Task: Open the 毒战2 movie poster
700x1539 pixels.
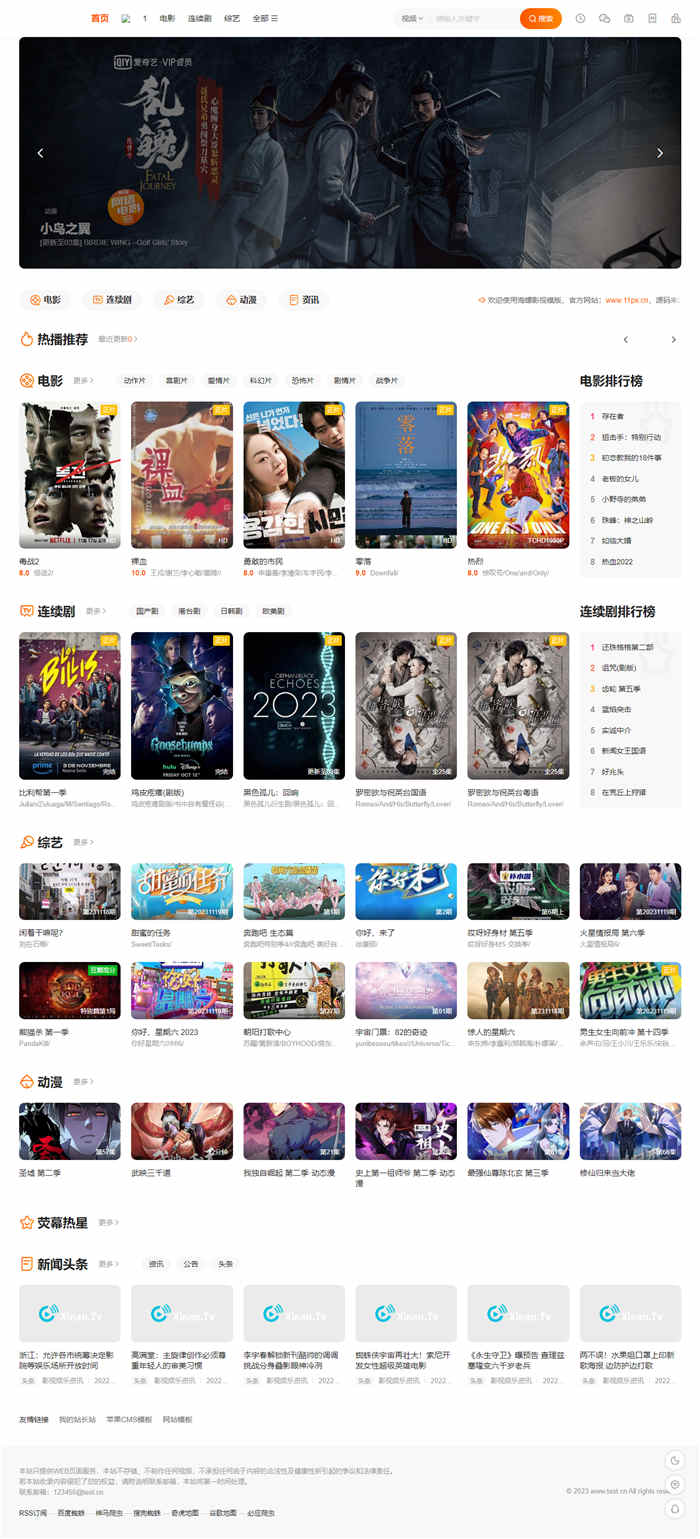Action: [69, 475]
